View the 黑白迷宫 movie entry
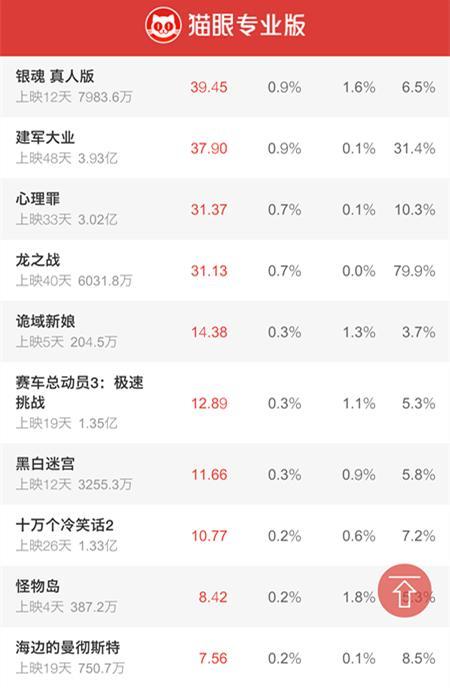The width and height of the screenshot is (450, 688). (x=225, y=474)
